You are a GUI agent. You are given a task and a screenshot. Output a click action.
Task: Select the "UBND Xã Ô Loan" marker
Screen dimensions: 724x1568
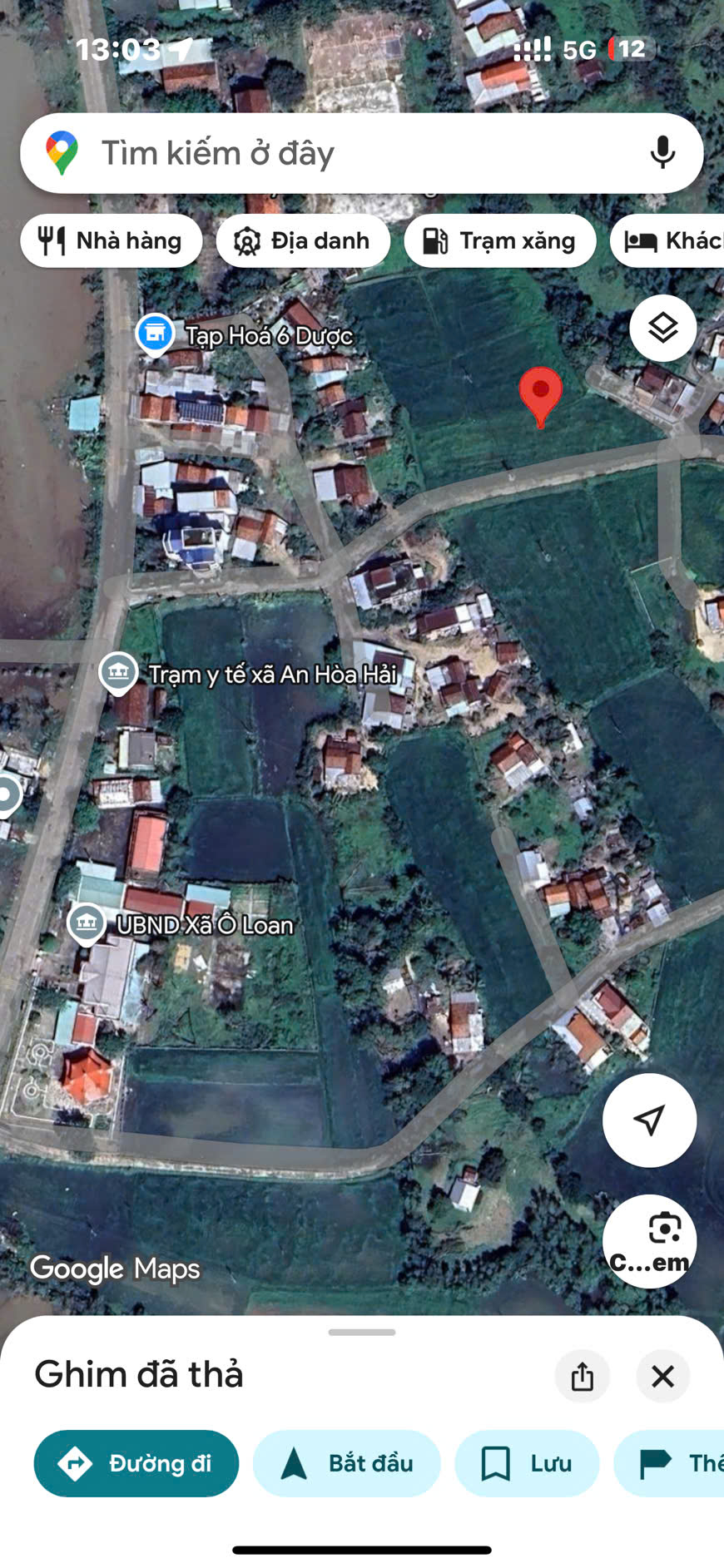point(86,923)
